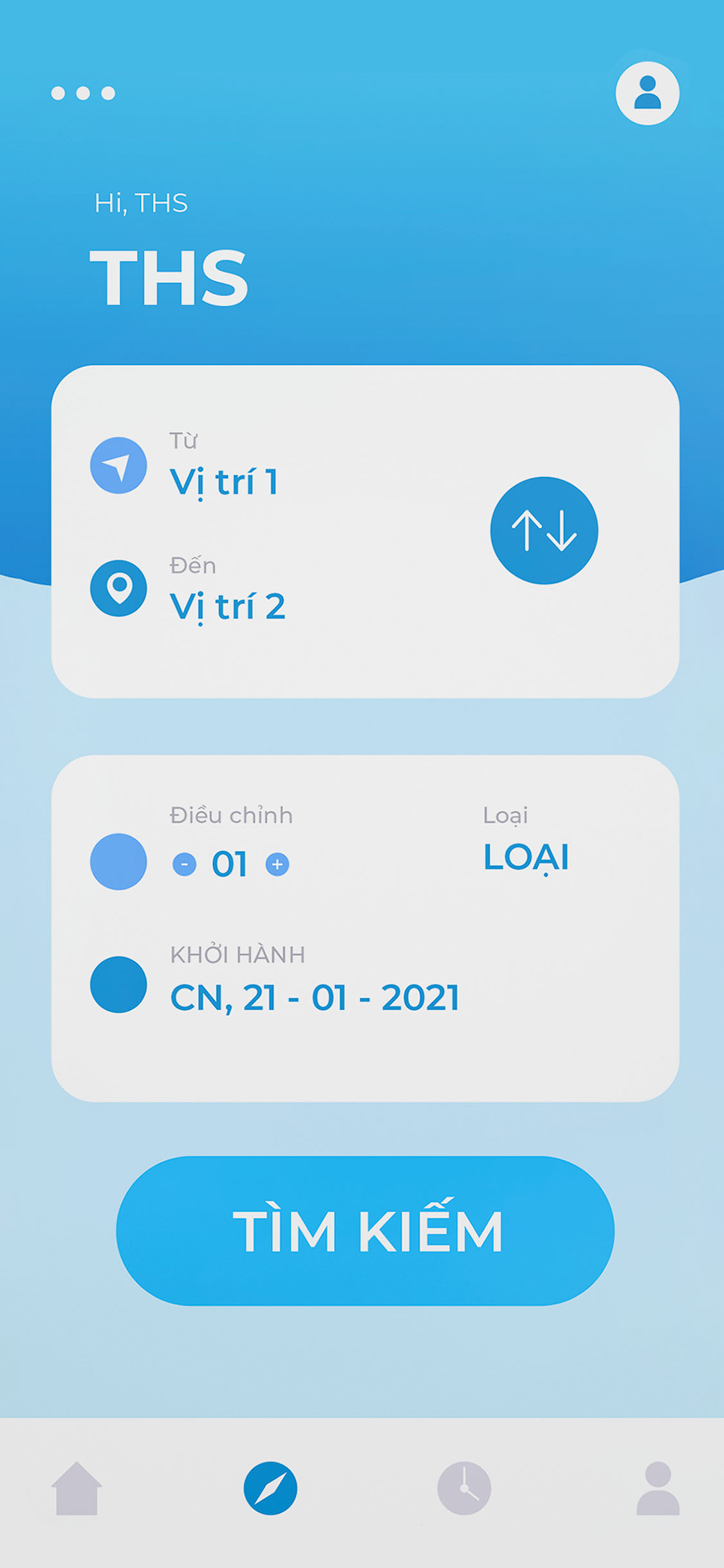Image resolution: width=724 pixels, height=1568 pixels.
Task: Switch to the compass Explore tab
Action: [x=270, y=1488]
